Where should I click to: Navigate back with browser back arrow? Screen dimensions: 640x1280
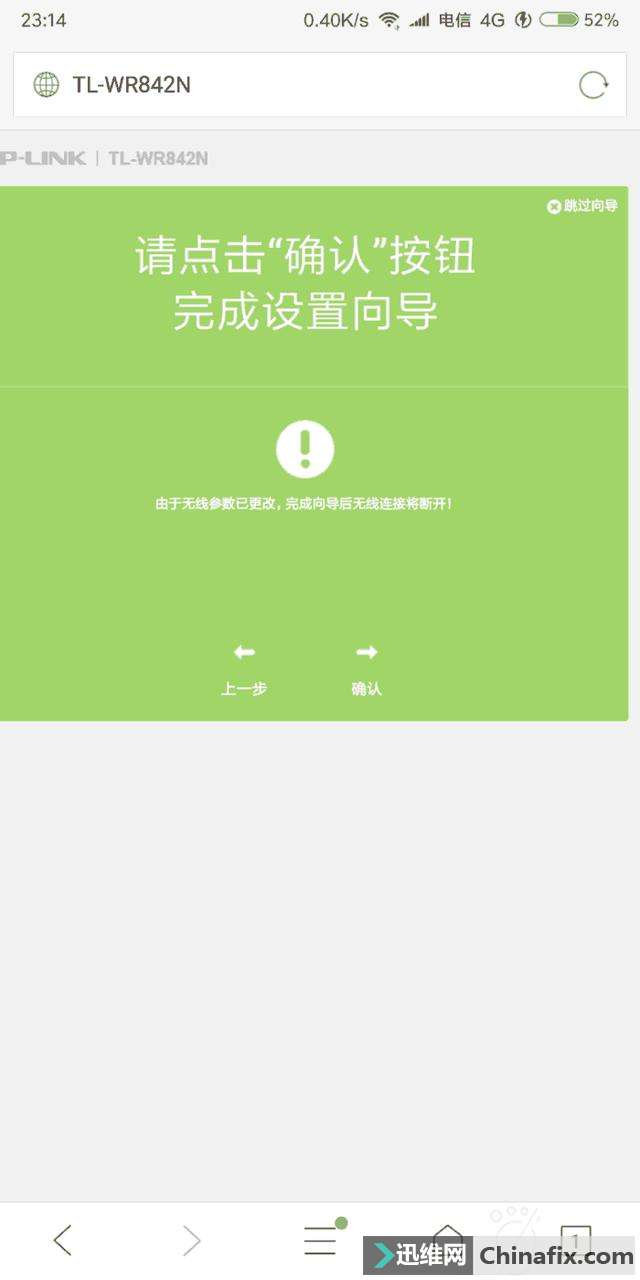pos(63,1241)
